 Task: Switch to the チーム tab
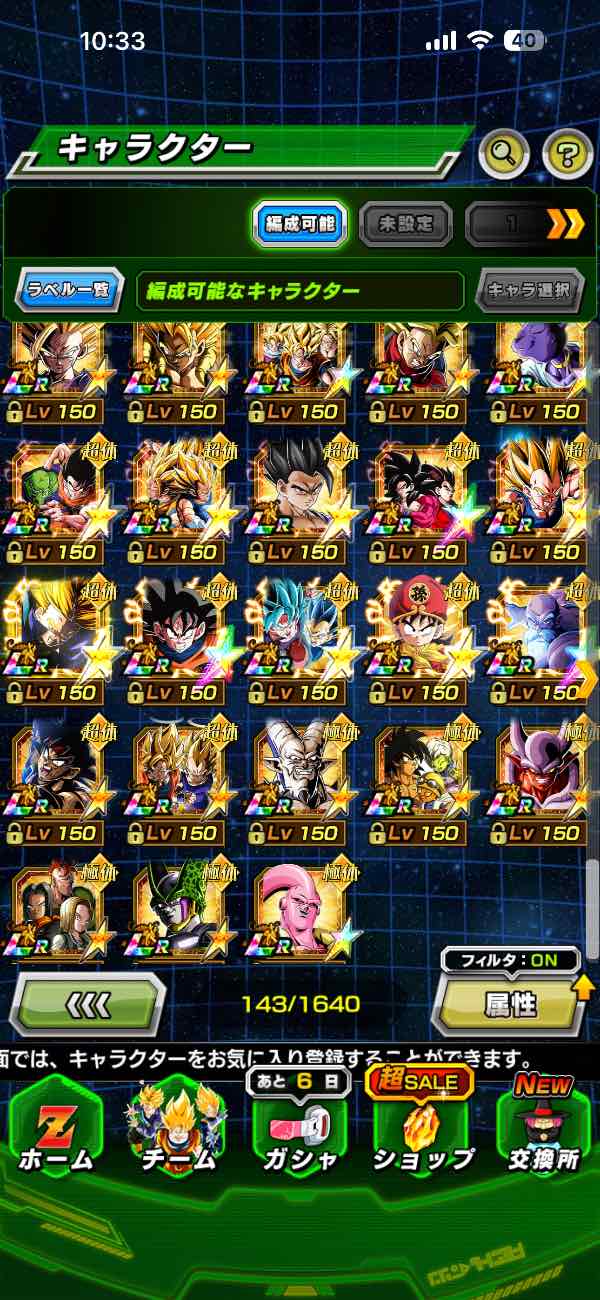(x=178, y=1127)
